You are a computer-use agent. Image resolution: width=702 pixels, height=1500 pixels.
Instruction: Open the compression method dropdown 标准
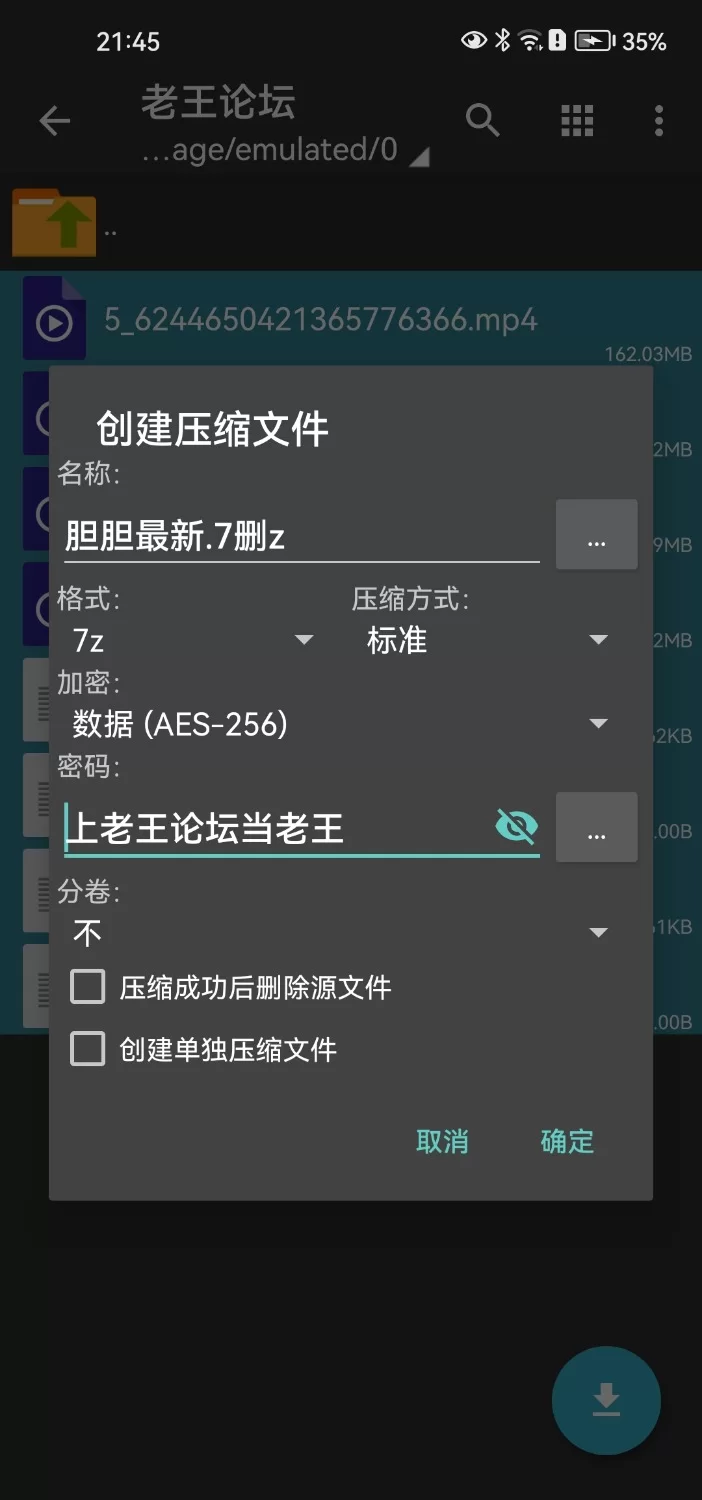pos(486,640)
